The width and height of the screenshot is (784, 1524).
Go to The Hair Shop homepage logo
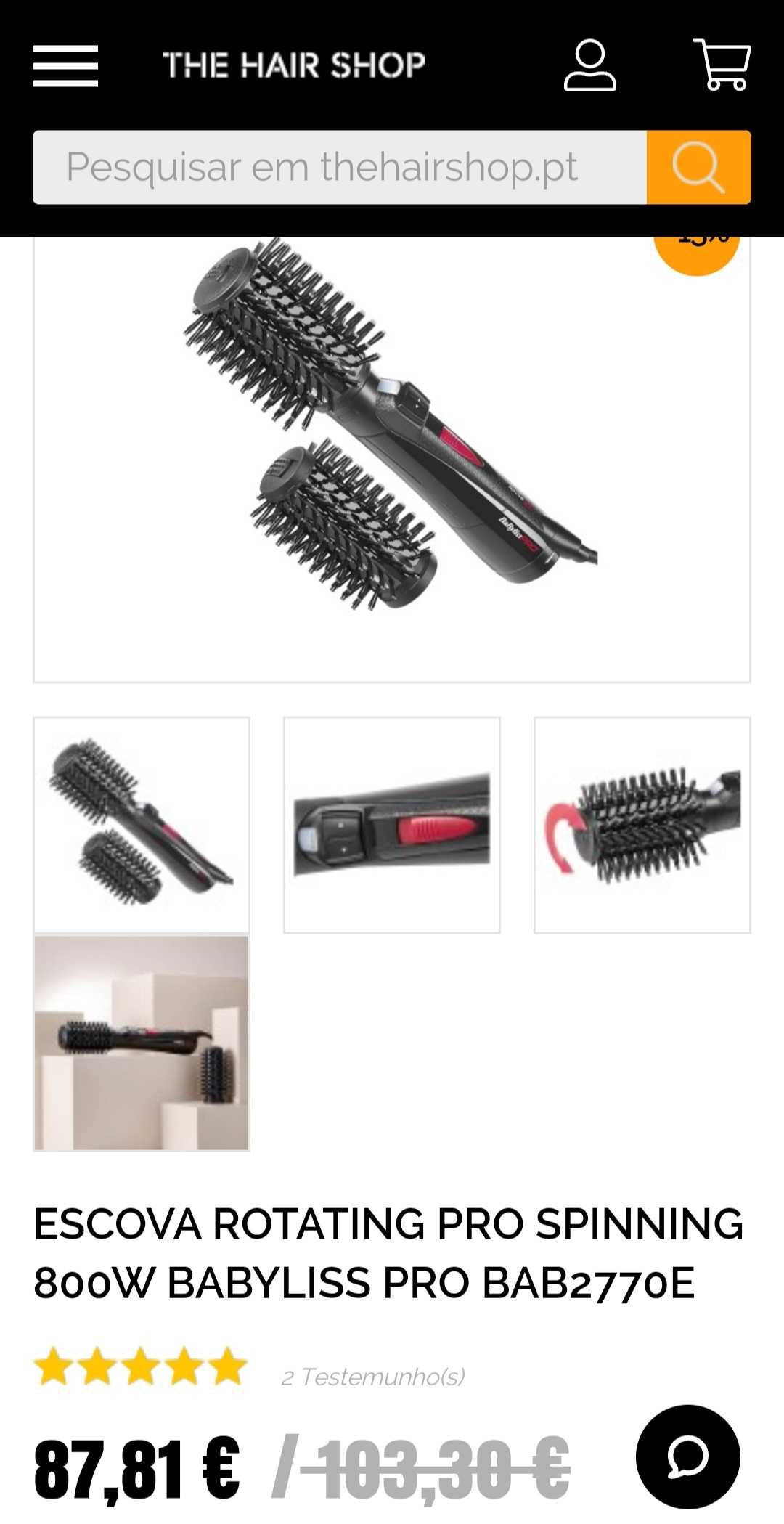click(x=294, y=65)
